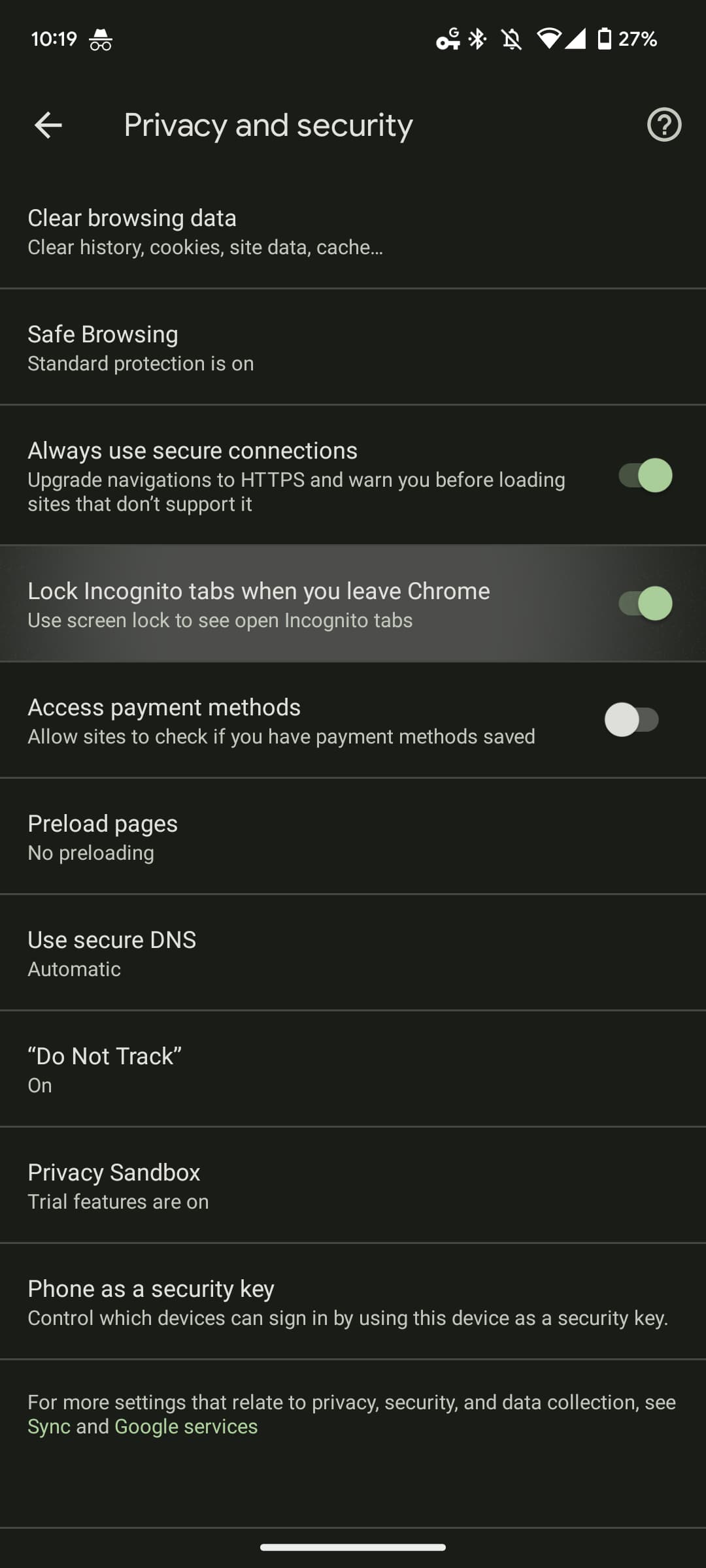Image resolution: width=706 pixels, height=1568 pixels.
Task: Open the help icon
Action: tap(664, 125)
